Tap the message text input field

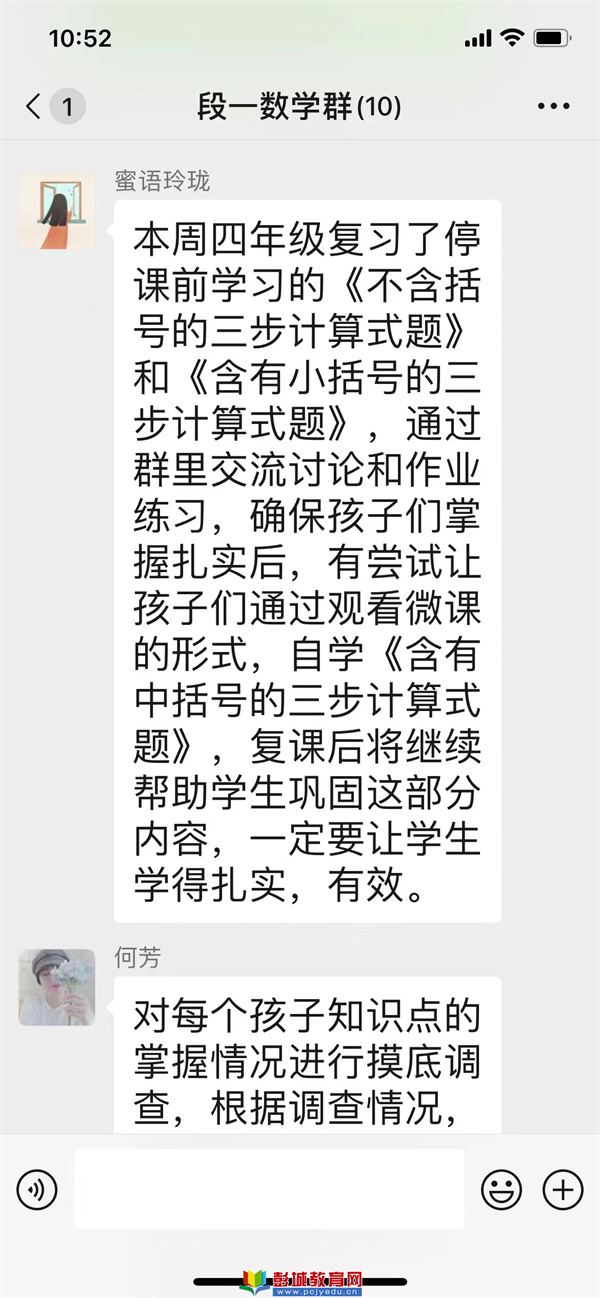point(268,1189)
